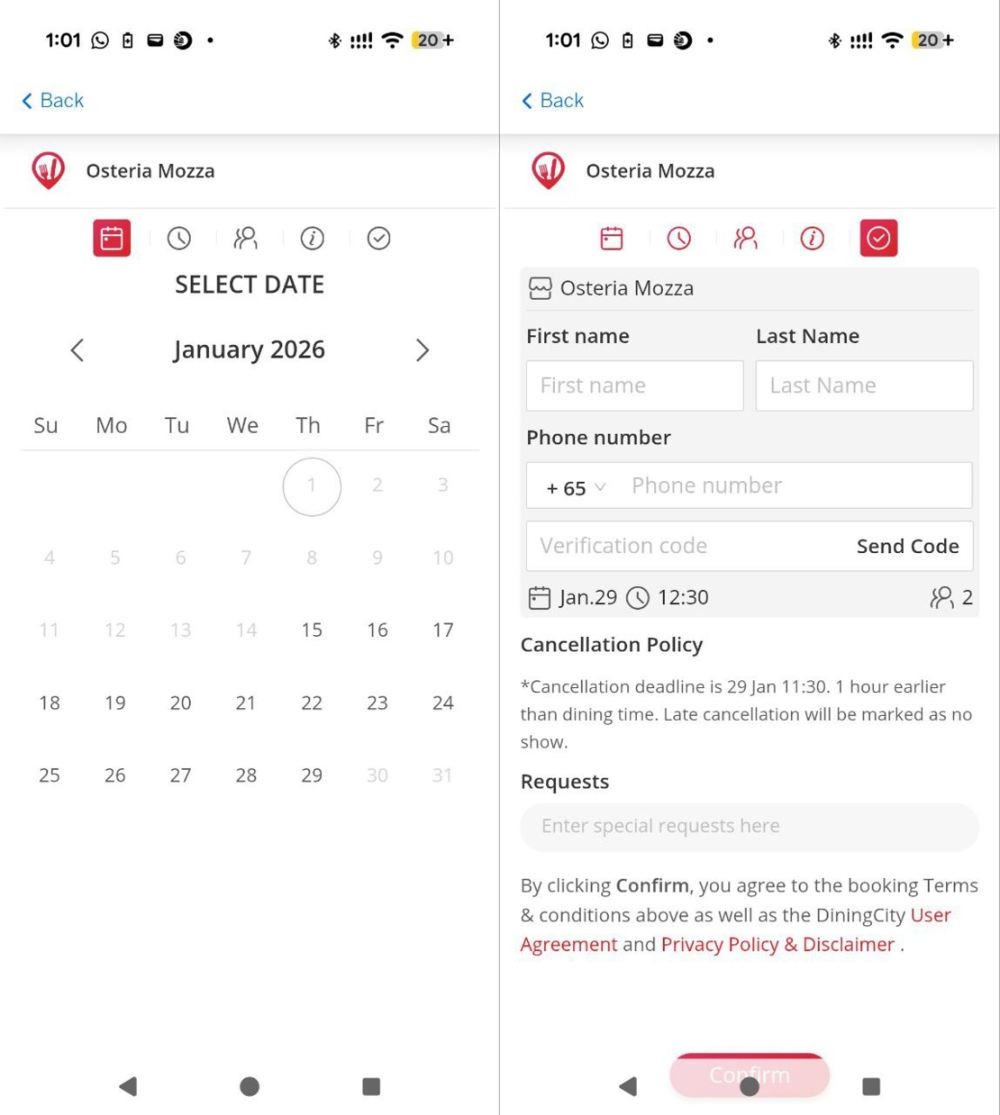Screen dimensions: 1000x1115
Task: Open Privacy Policy & Disclaimer link
Action: click(777, 945)
